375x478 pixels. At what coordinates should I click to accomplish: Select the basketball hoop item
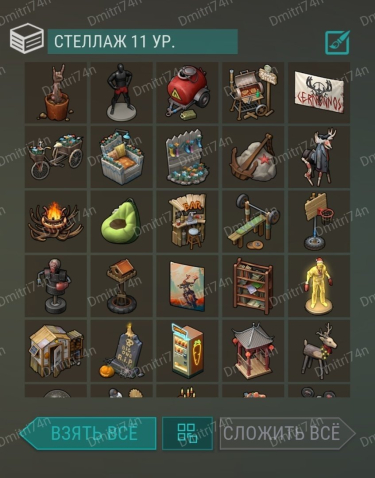click(x=319, y=221)
